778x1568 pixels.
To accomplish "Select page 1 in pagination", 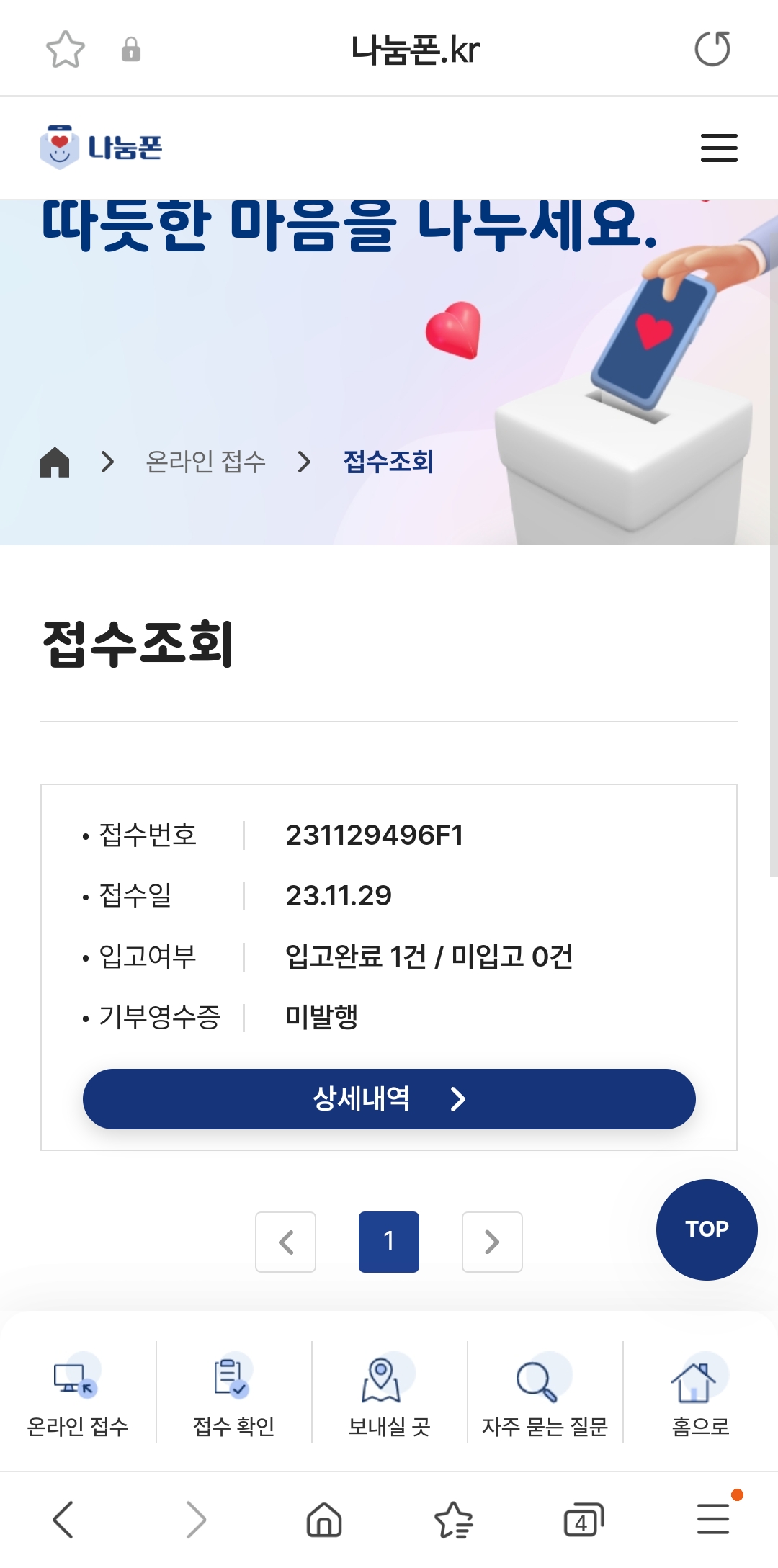I will [389, 1242].
